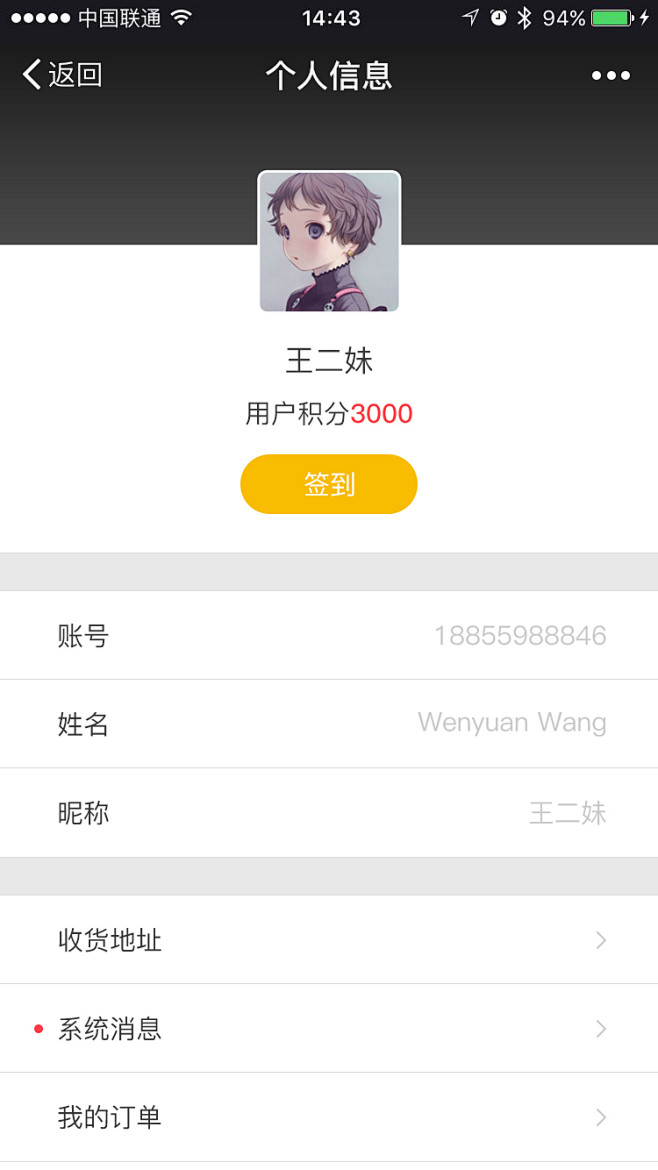Check in with the 签到 button
The width and height of the screenshot is (658, 1170).
point(329,484)
